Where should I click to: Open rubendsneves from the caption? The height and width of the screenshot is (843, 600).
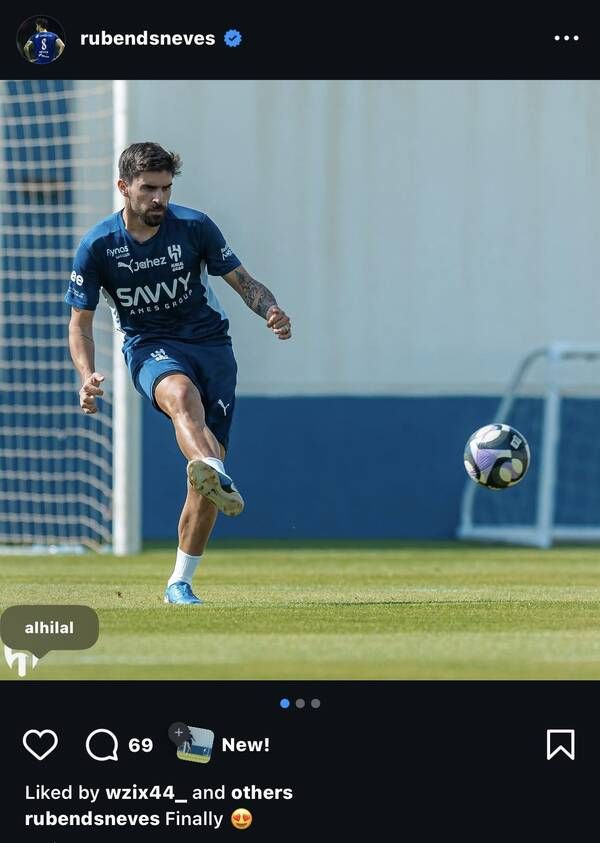(x=92, y=818)
